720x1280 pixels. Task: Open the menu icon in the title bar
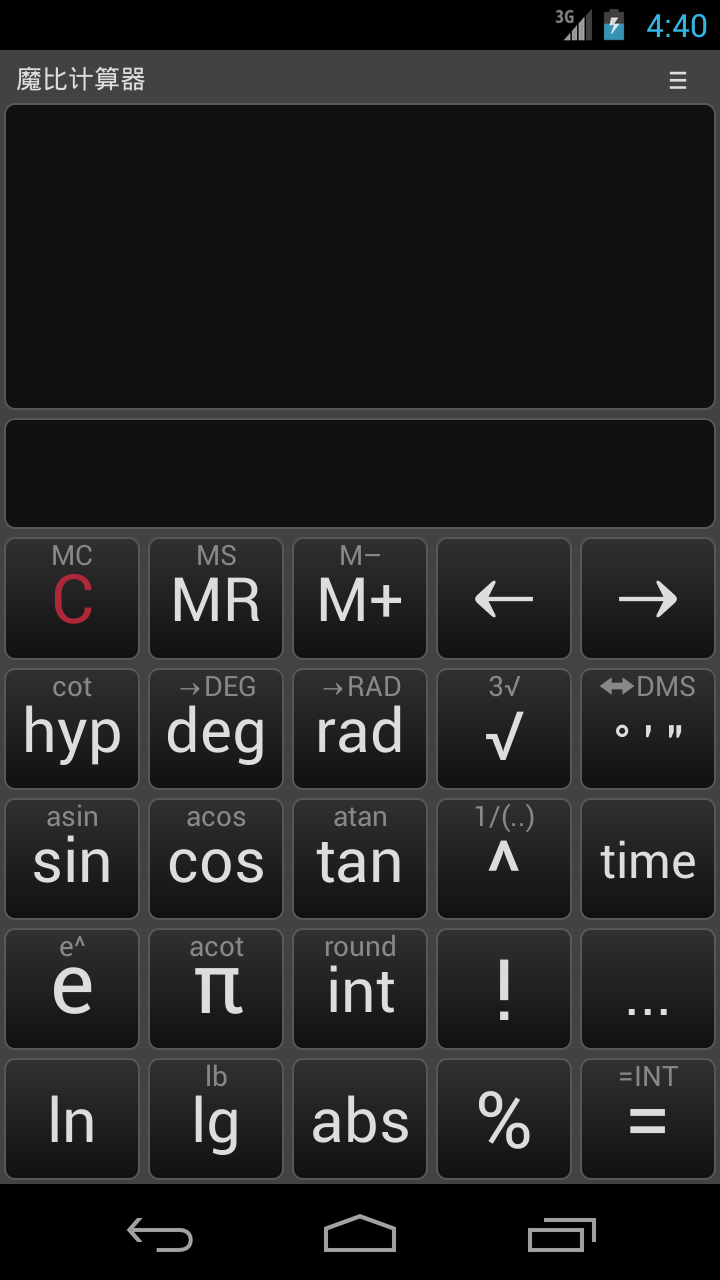click(x=678, y=80)
